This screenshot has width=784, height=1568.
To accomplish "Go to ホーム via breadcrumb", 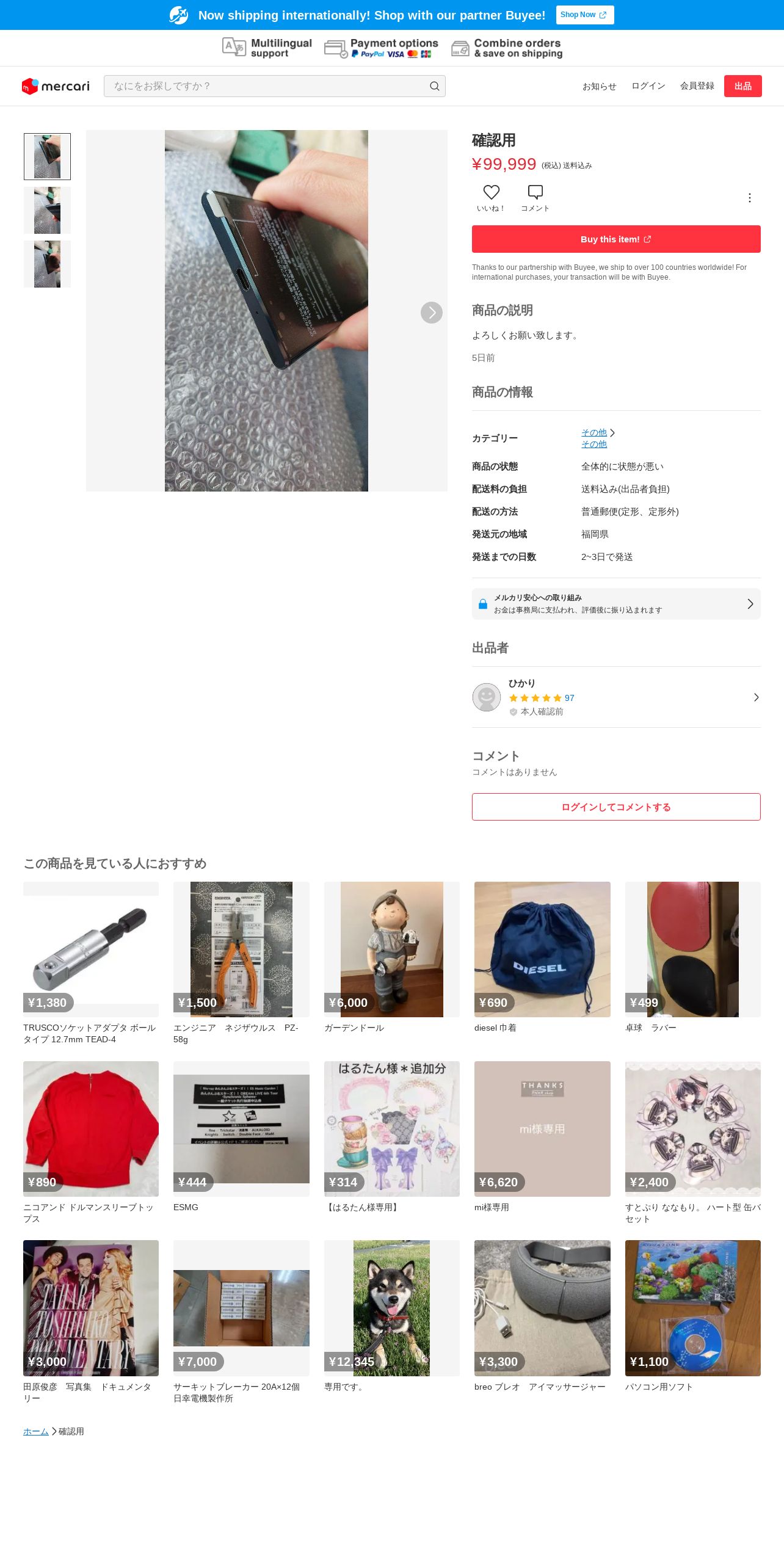I will pos(35,1431).
